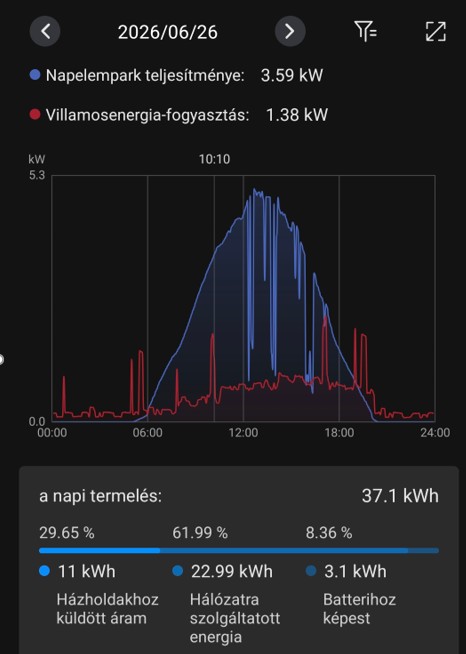The width and height of the screenshot is (466, 654).
Task: Go to the next day
Action: (x=290, y=31)
